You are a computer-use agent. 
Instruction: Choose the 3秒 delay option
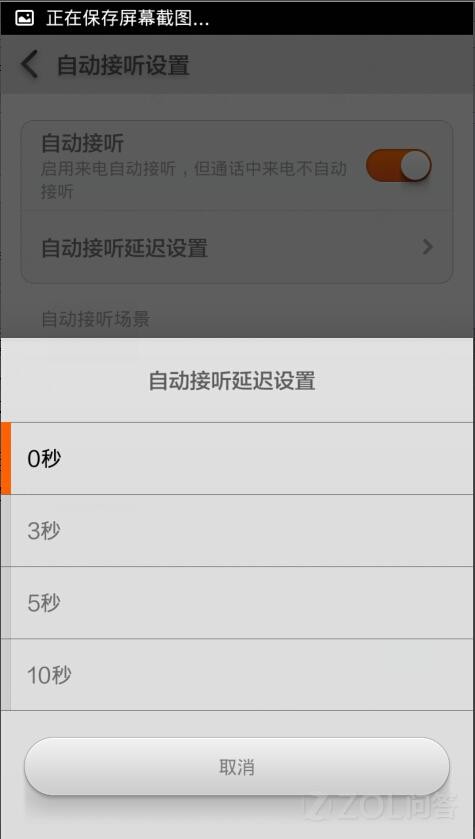238,531
